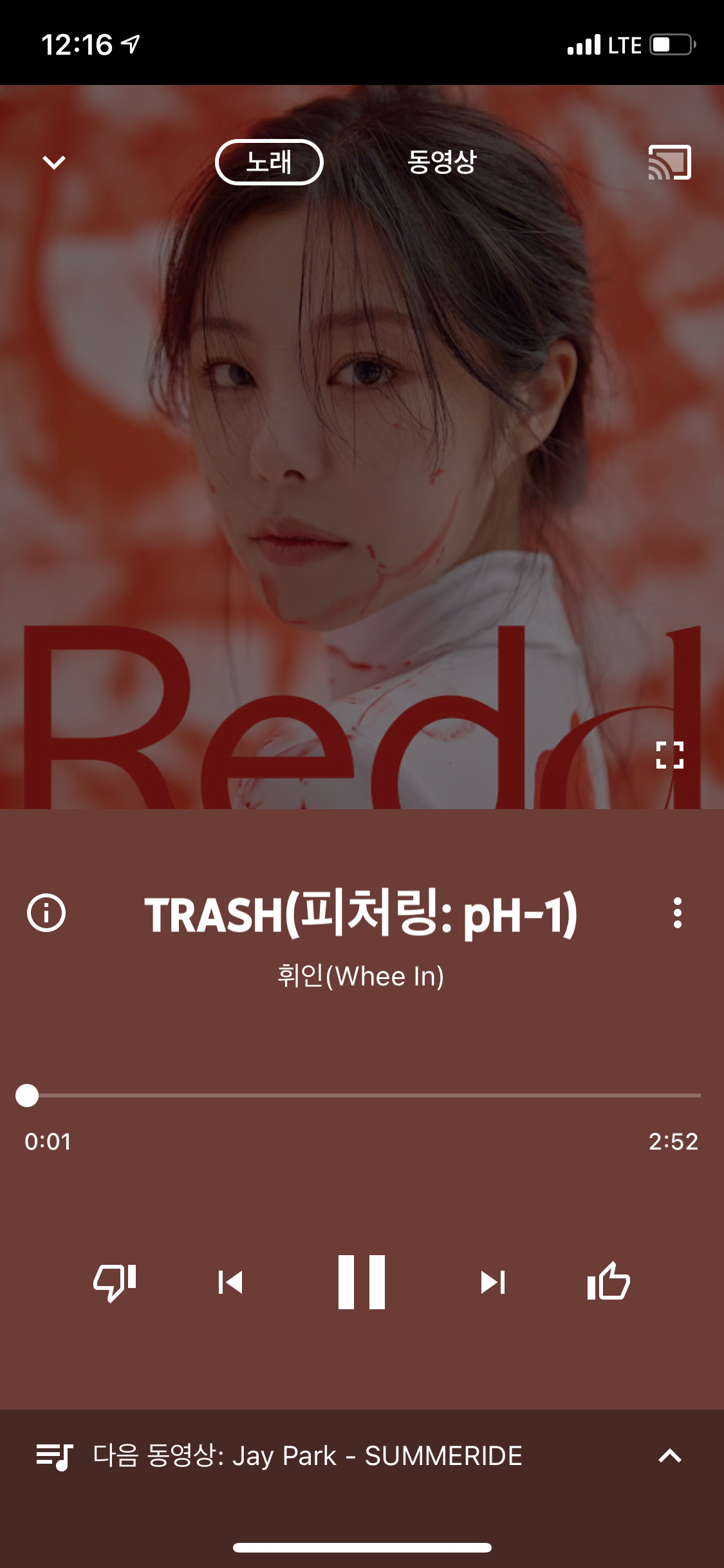The image size is (724, 1568).
Task: Switch to the 동영상 (Video) tab
Action: click(441, 162)
